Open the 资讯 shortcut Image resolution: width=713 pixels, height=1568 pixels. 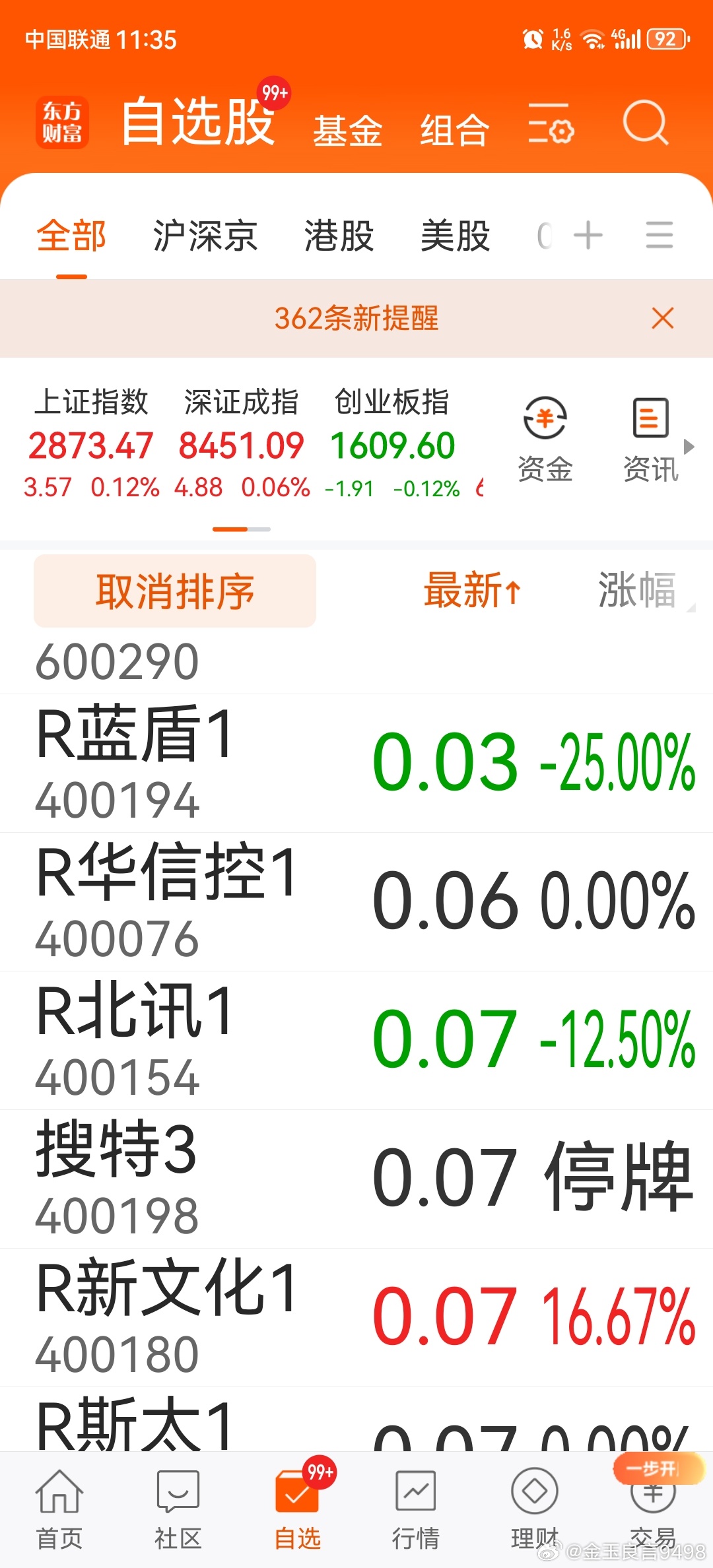pos(651,440)
